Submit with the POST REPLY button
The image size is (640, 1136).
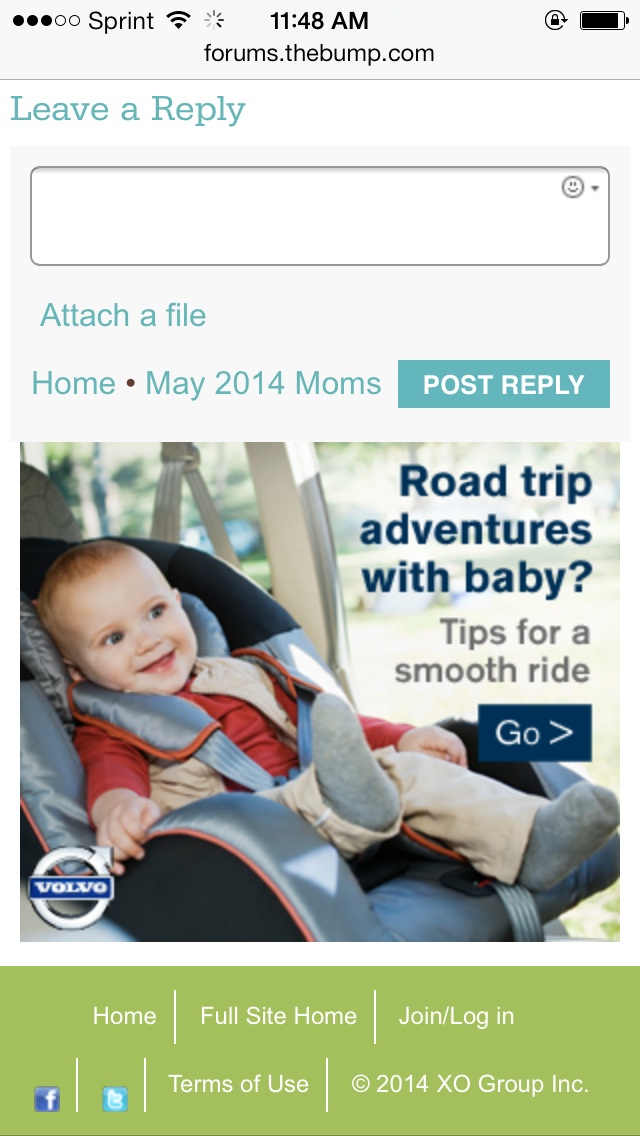point(504,384)
